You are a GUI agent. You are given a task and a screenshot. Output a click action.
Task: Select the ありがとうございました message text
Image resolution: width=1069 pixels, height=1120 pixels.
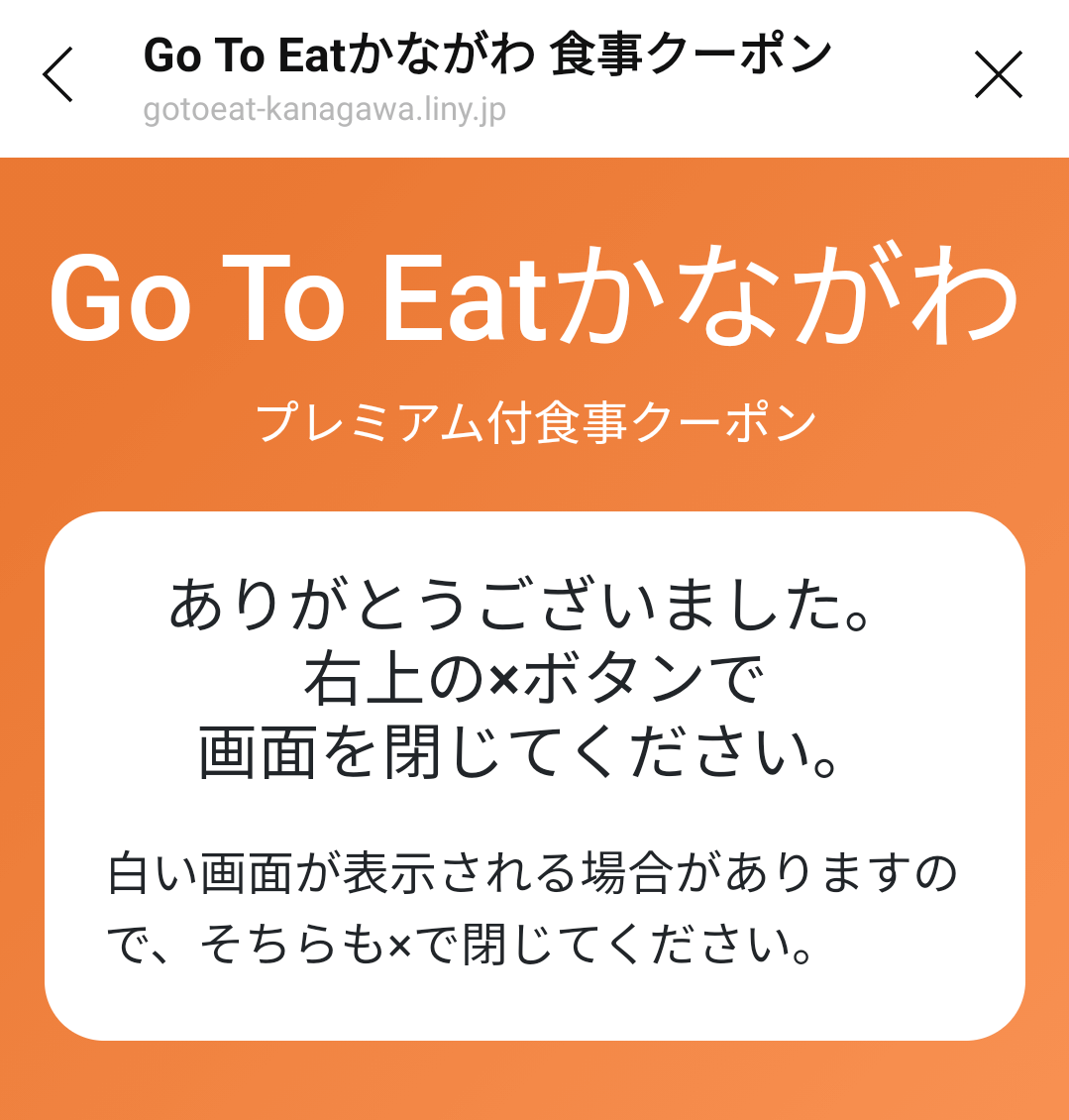tap(534, 610)
